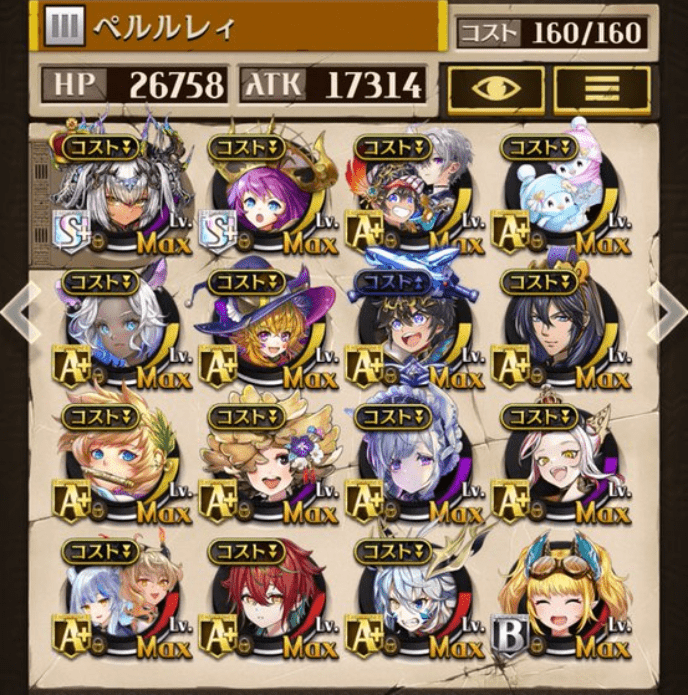Image resolution: width=688 pixels, height=695 pixels.
Task: Select the S+ purple-haired character
Action: [268, 199]
